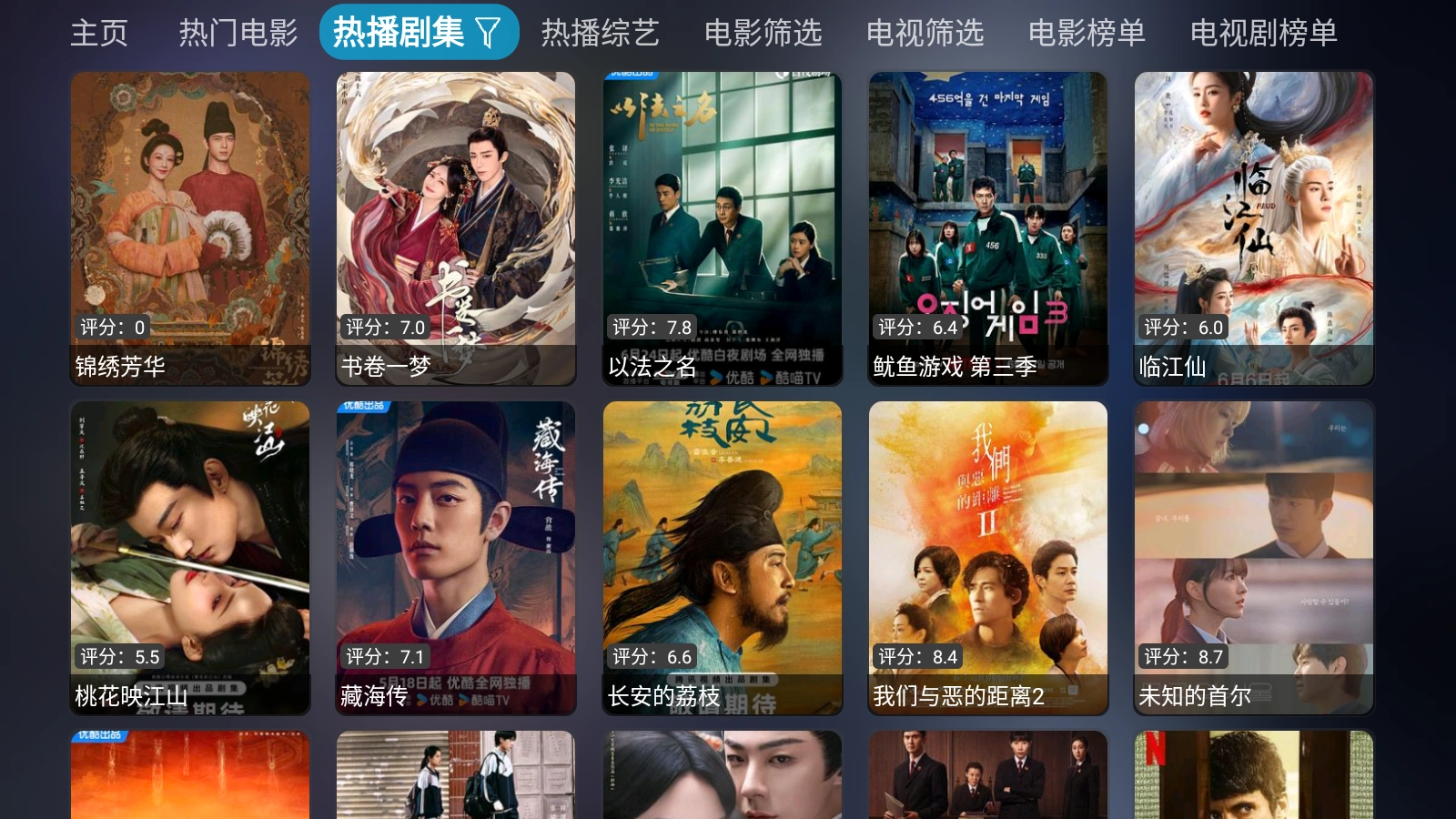
Task: Switch to the 热播综艺 tab
Action: (600, 33)
